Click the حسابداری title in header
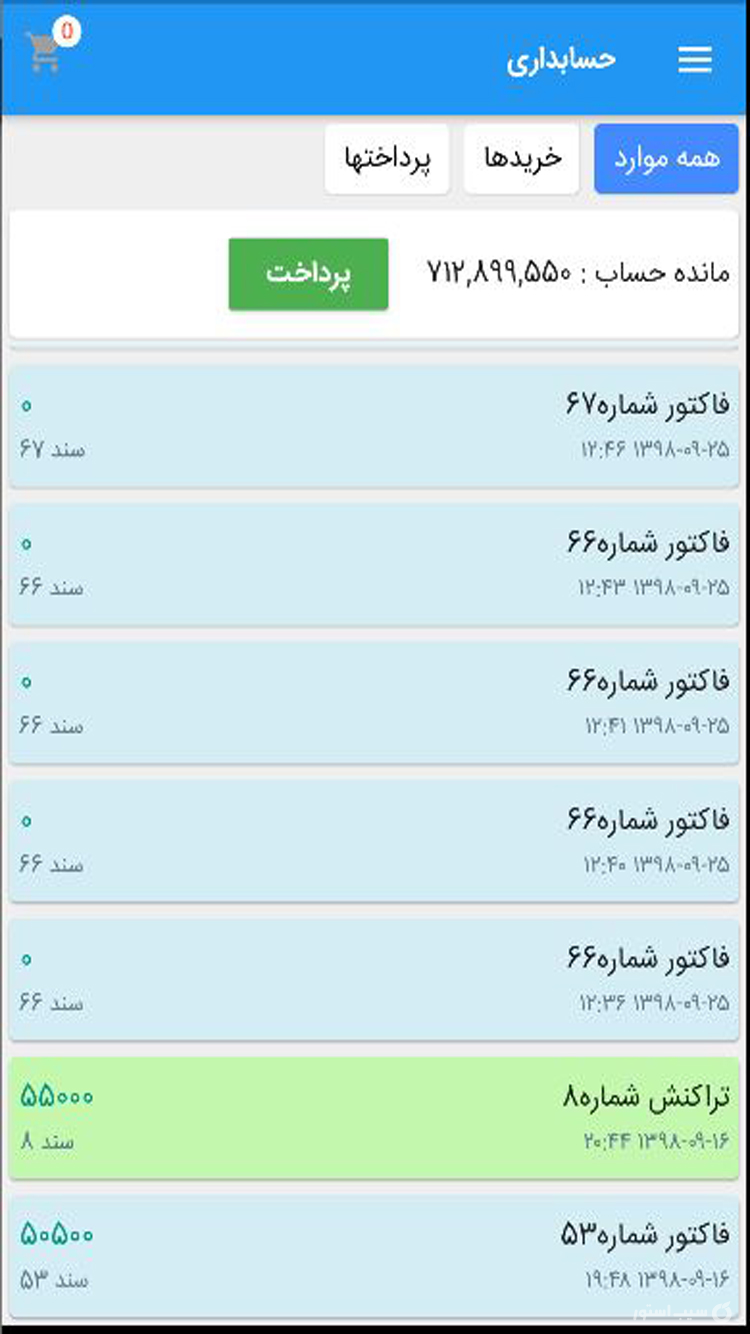This screenshot has width=750, height=1334. click(563, 59)
